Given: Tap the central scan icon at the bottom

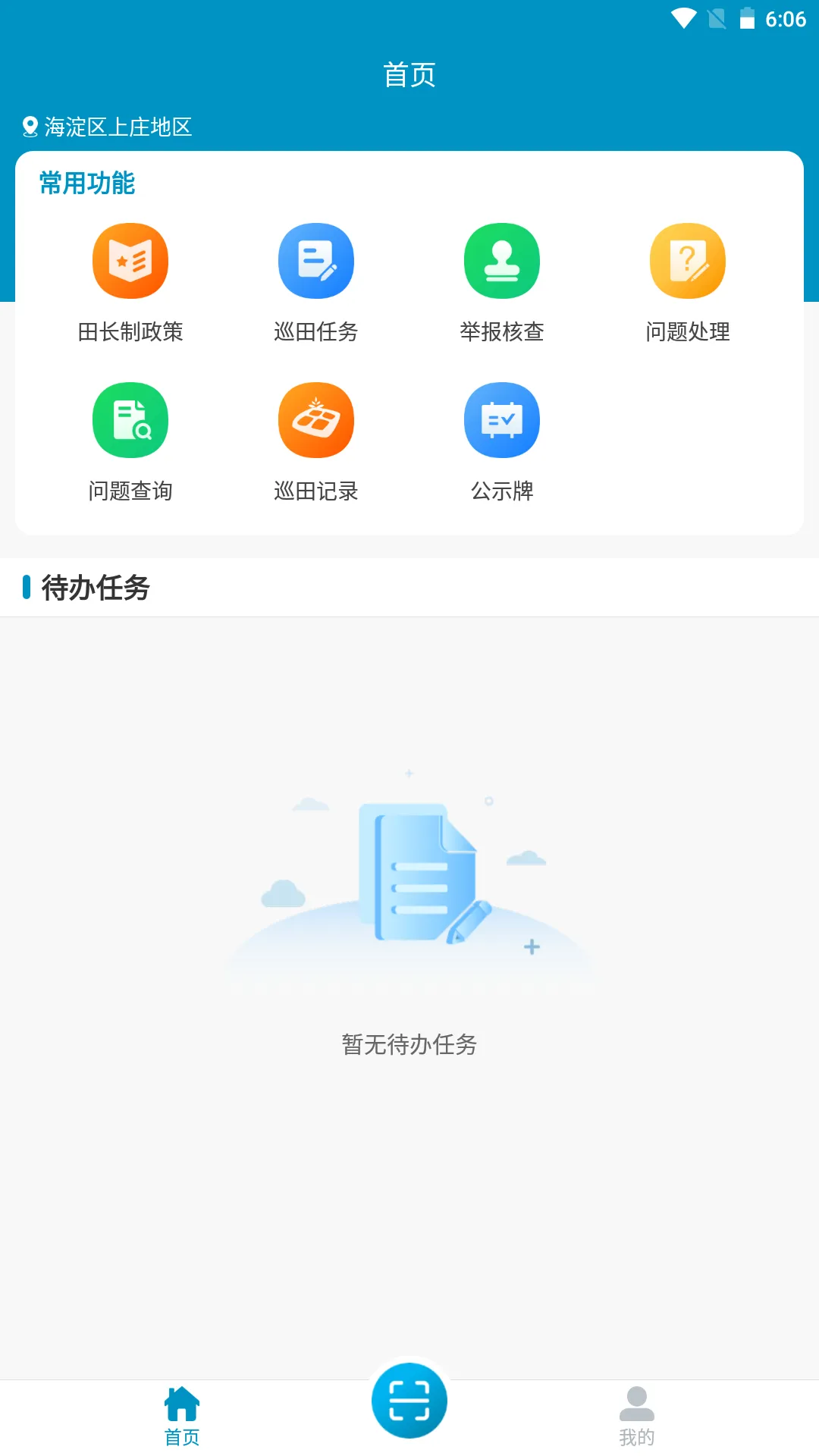Looking at the screenshot, I should [409, 1399].
